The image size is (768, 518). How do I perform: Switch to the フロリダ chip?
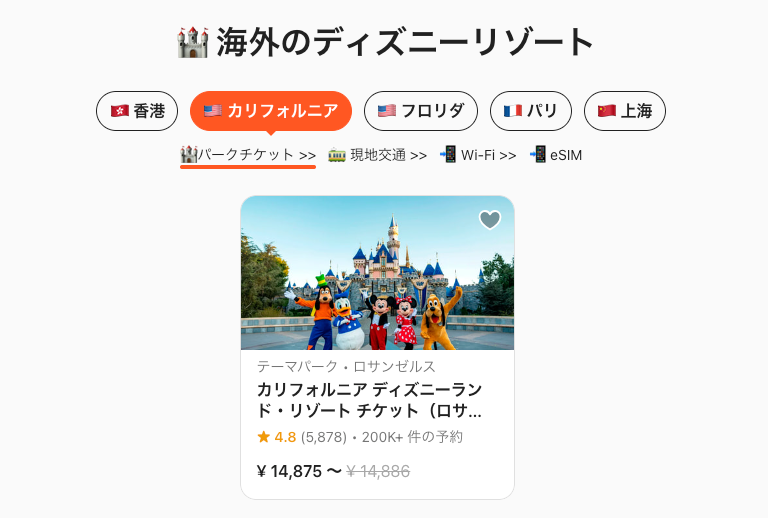point(420,111)
